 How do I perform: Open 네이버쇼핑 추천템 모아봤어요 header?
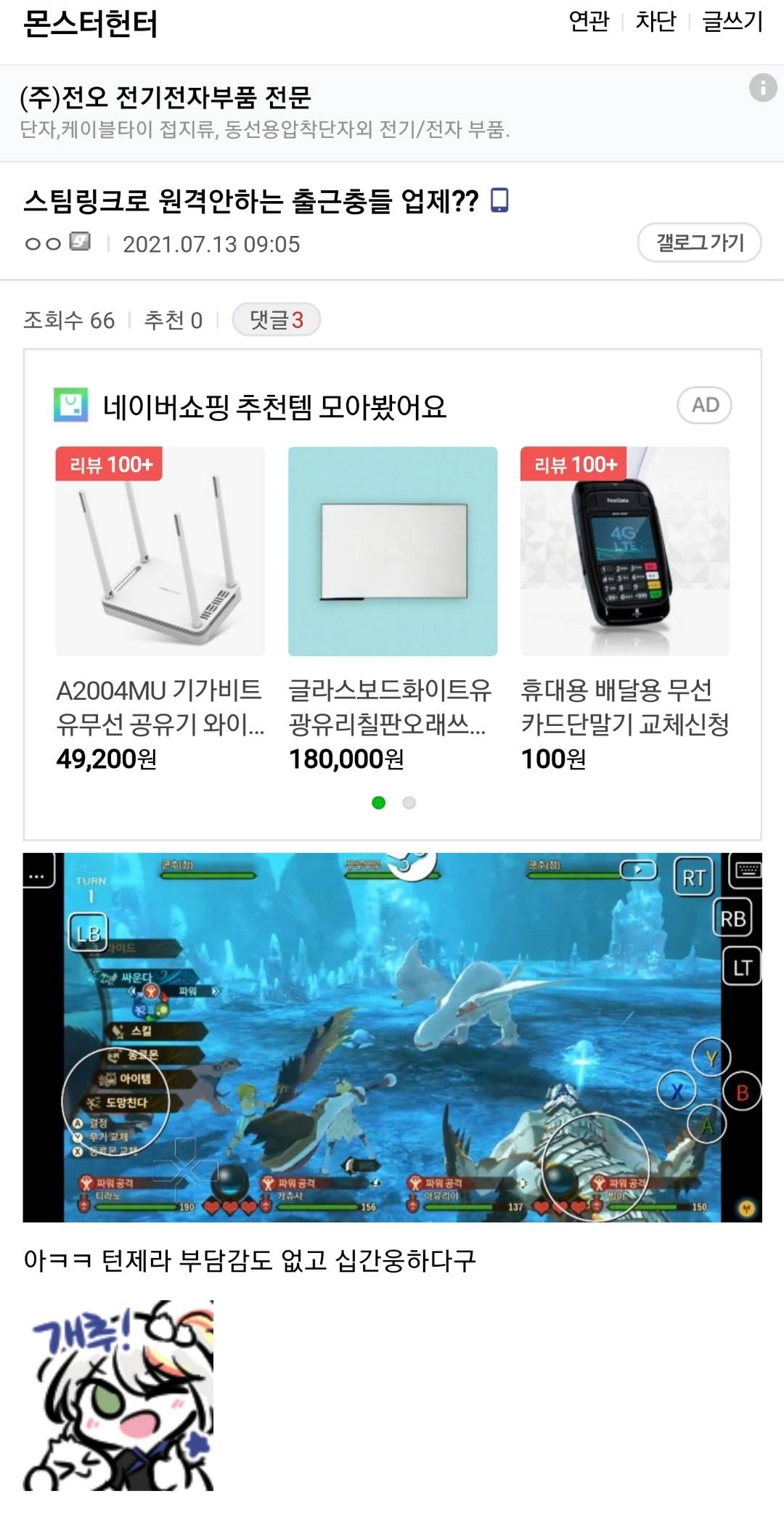pos(274,407)
